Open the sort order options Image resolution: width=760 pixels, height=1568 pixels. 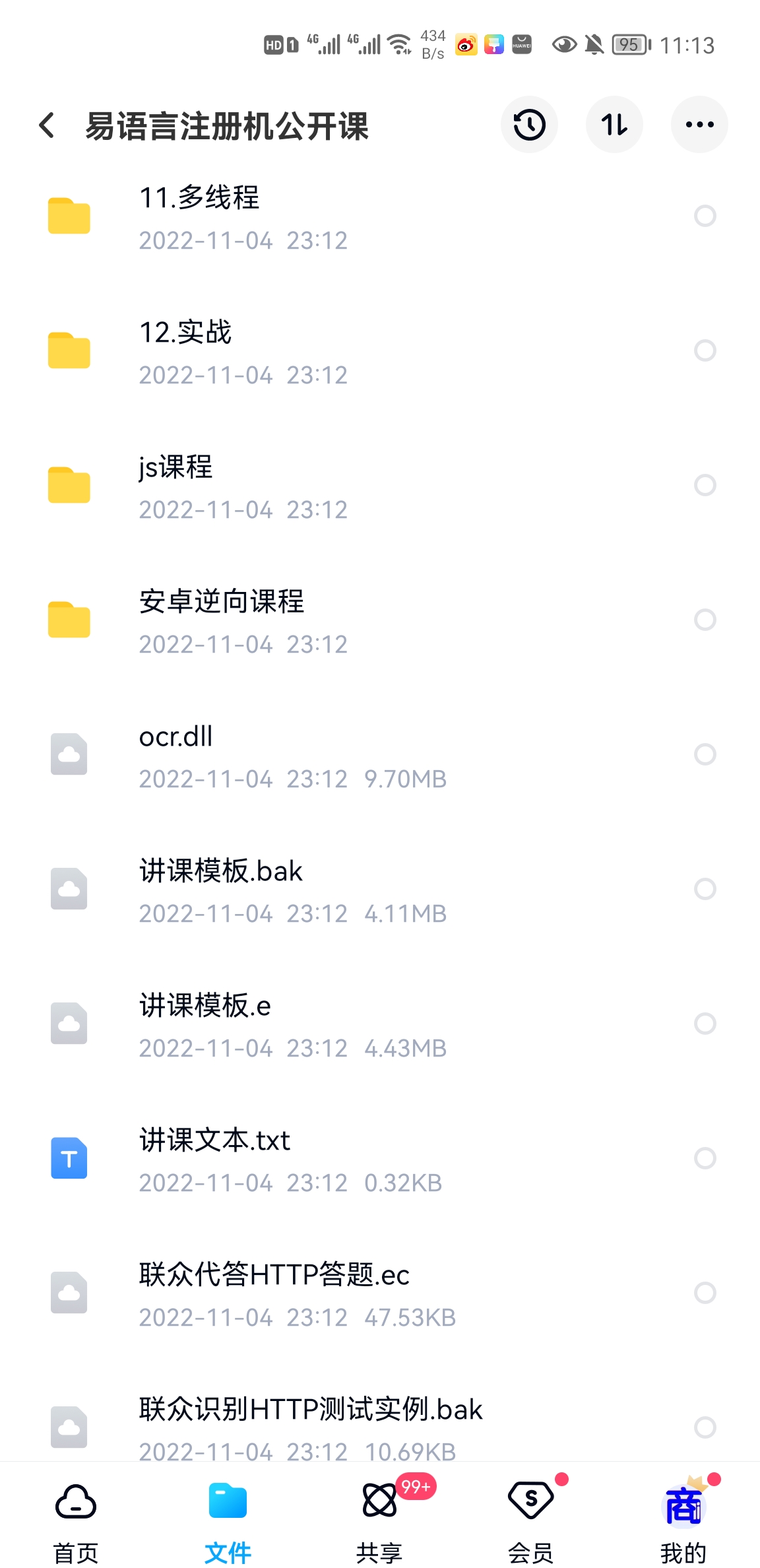(614, 125)
